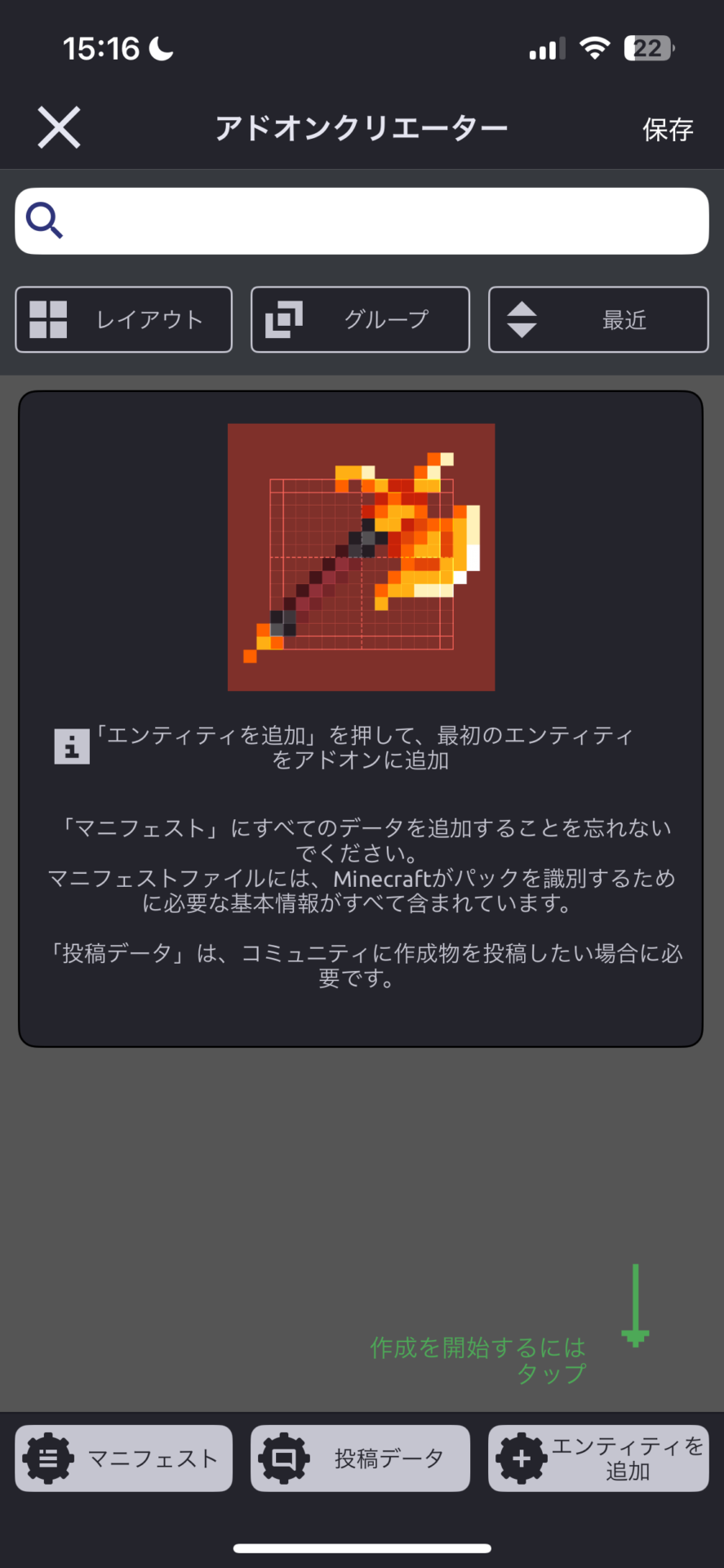Tap 保存 to save the addon
This screenshot has width=724, height=1568.
pos(667,129)
